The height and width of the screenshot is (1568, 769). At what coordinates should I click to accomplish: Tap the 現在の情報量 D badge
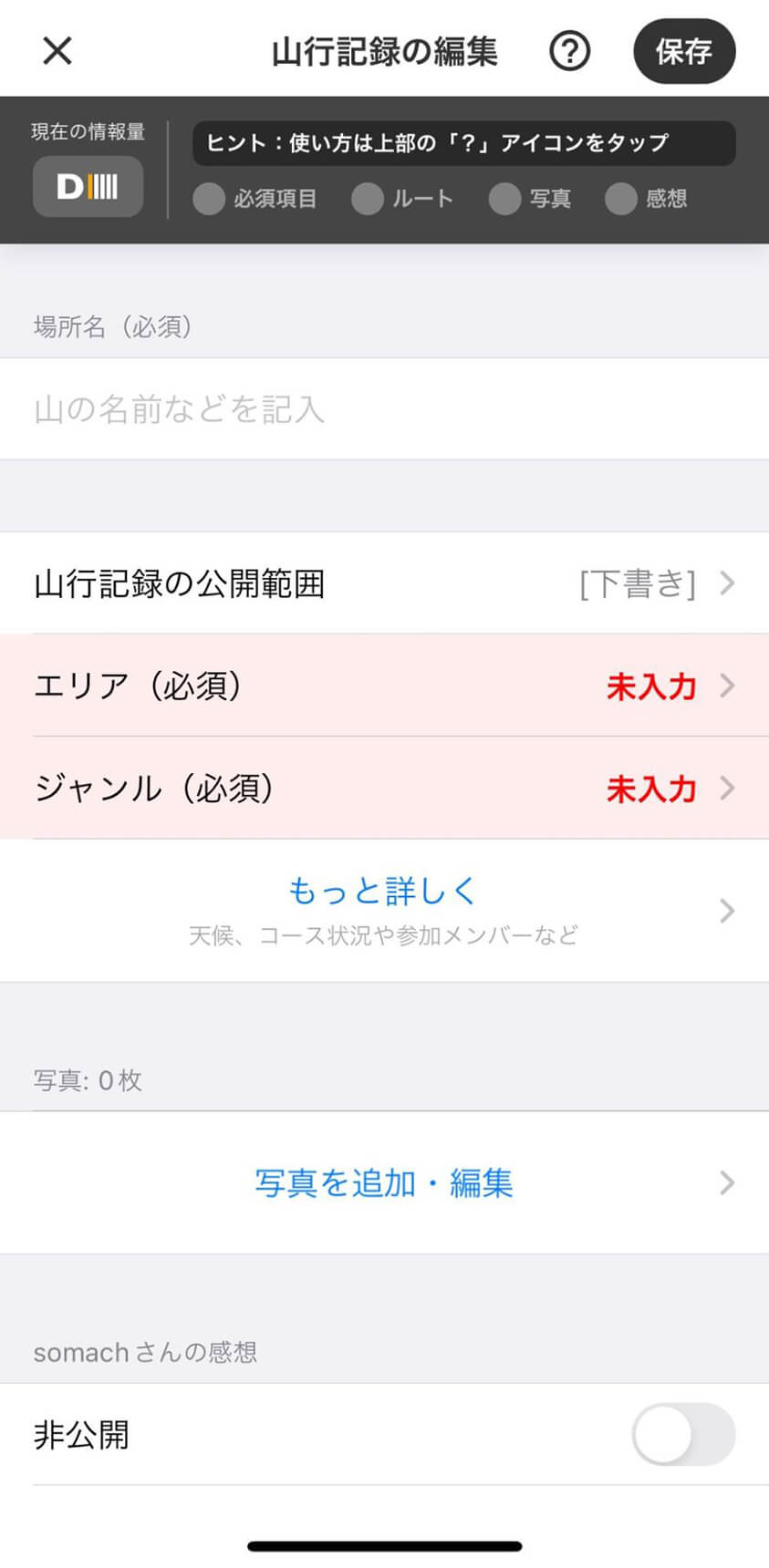[x=88, y=187]
